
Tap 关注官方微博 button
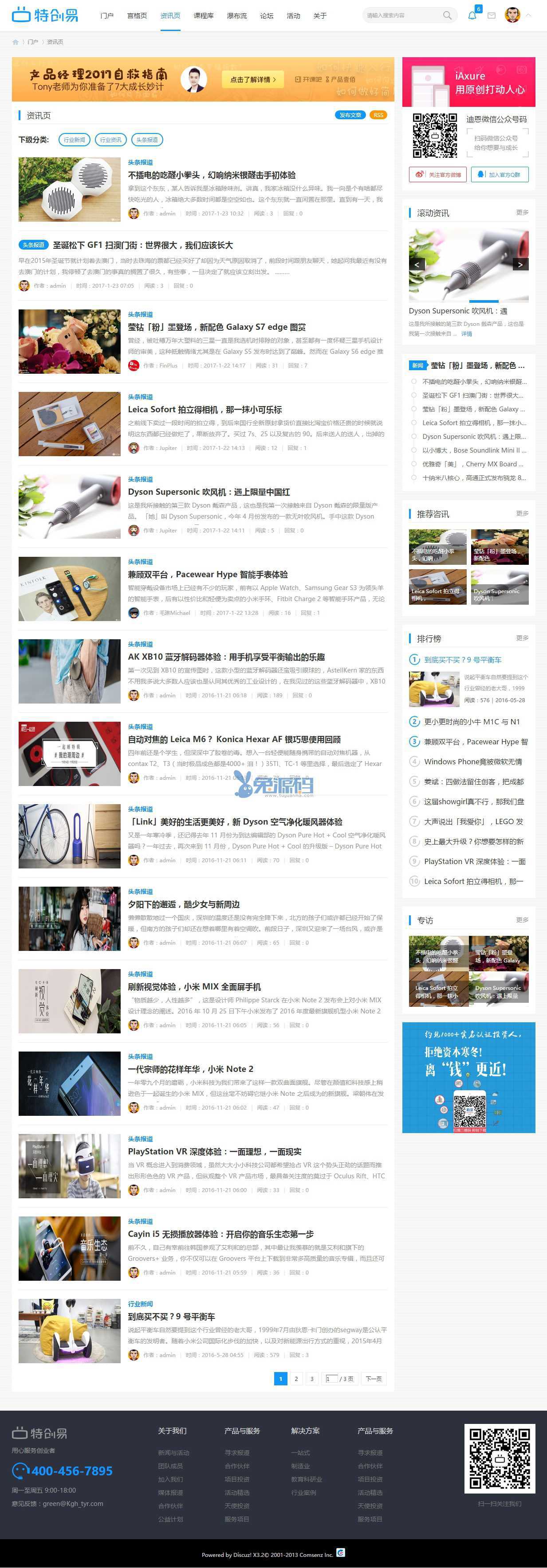pyautogui.click(x=437, y=175)
